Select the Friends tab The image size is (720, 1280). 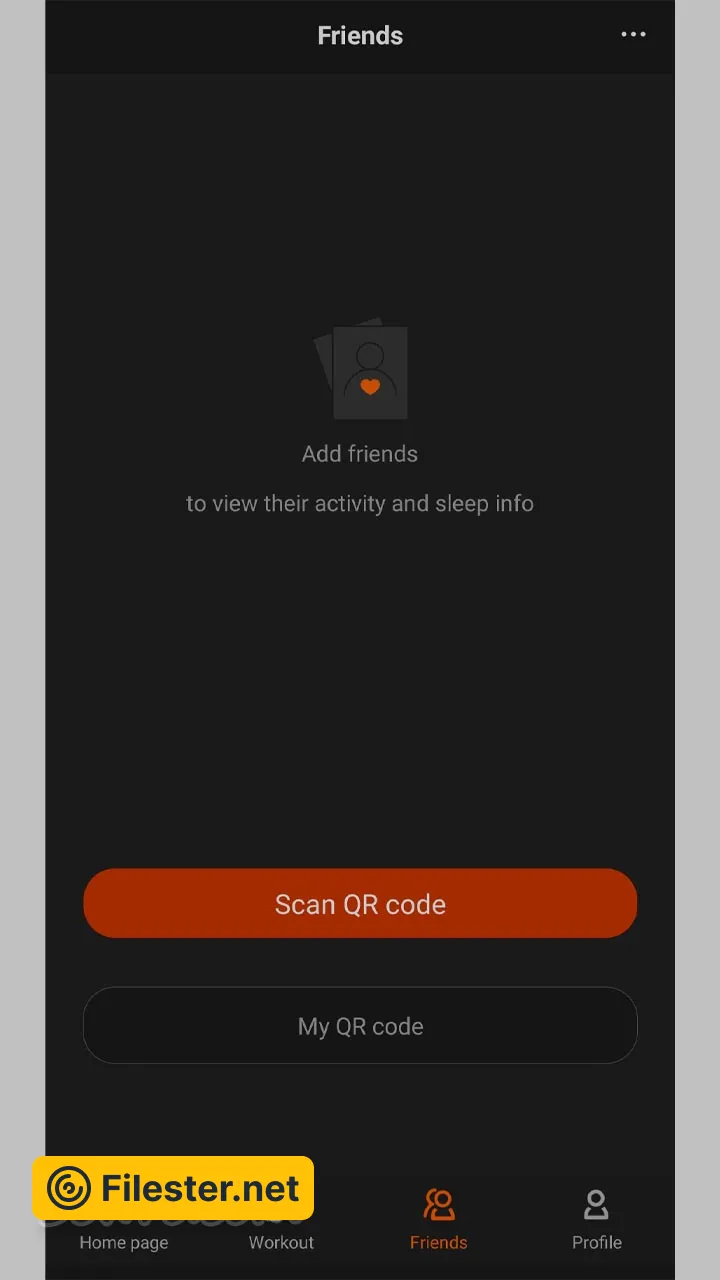point(438,1220)
